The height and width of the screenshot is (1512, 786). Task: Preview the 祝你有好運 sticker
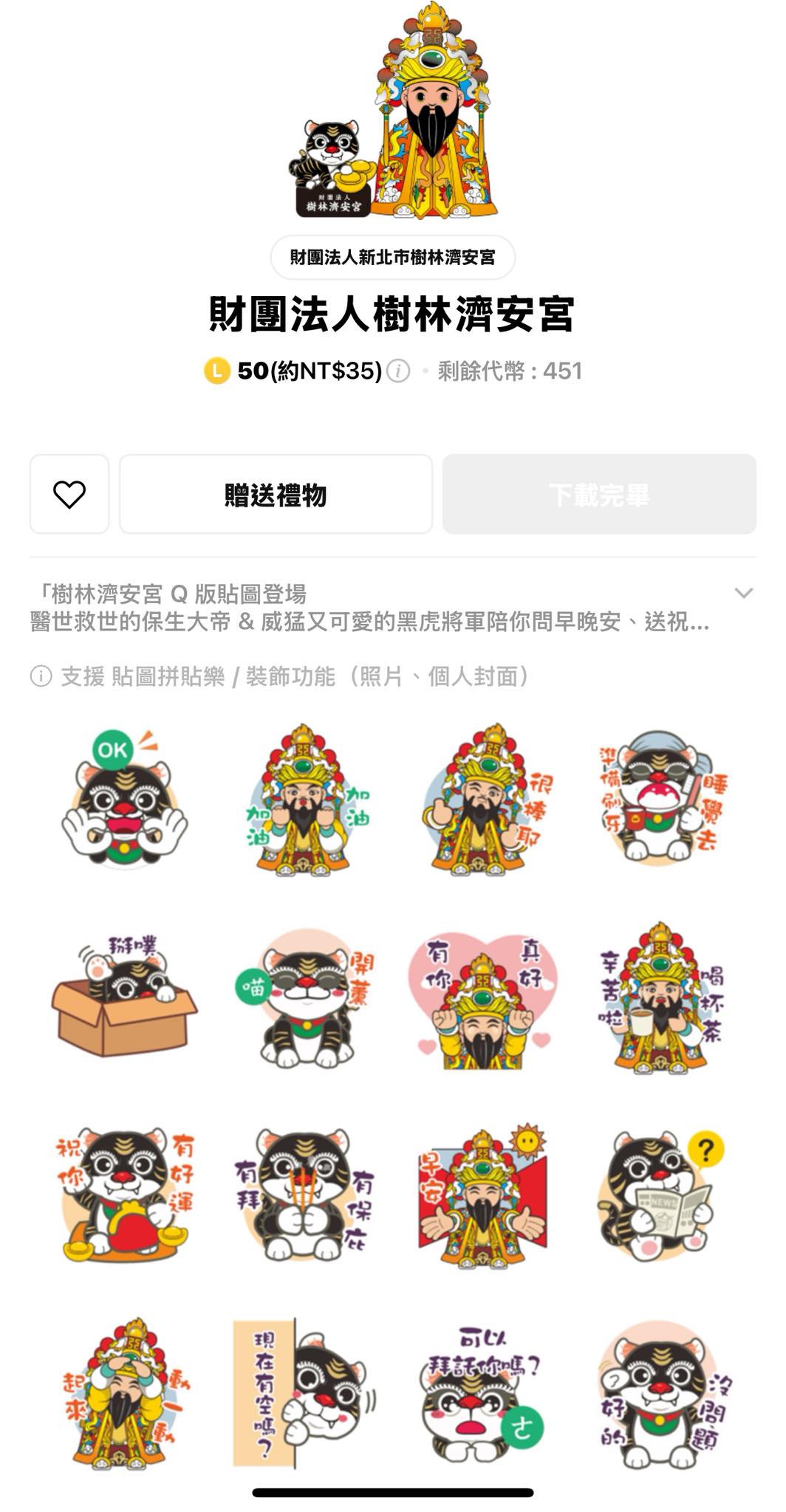tap(124, 1195)
